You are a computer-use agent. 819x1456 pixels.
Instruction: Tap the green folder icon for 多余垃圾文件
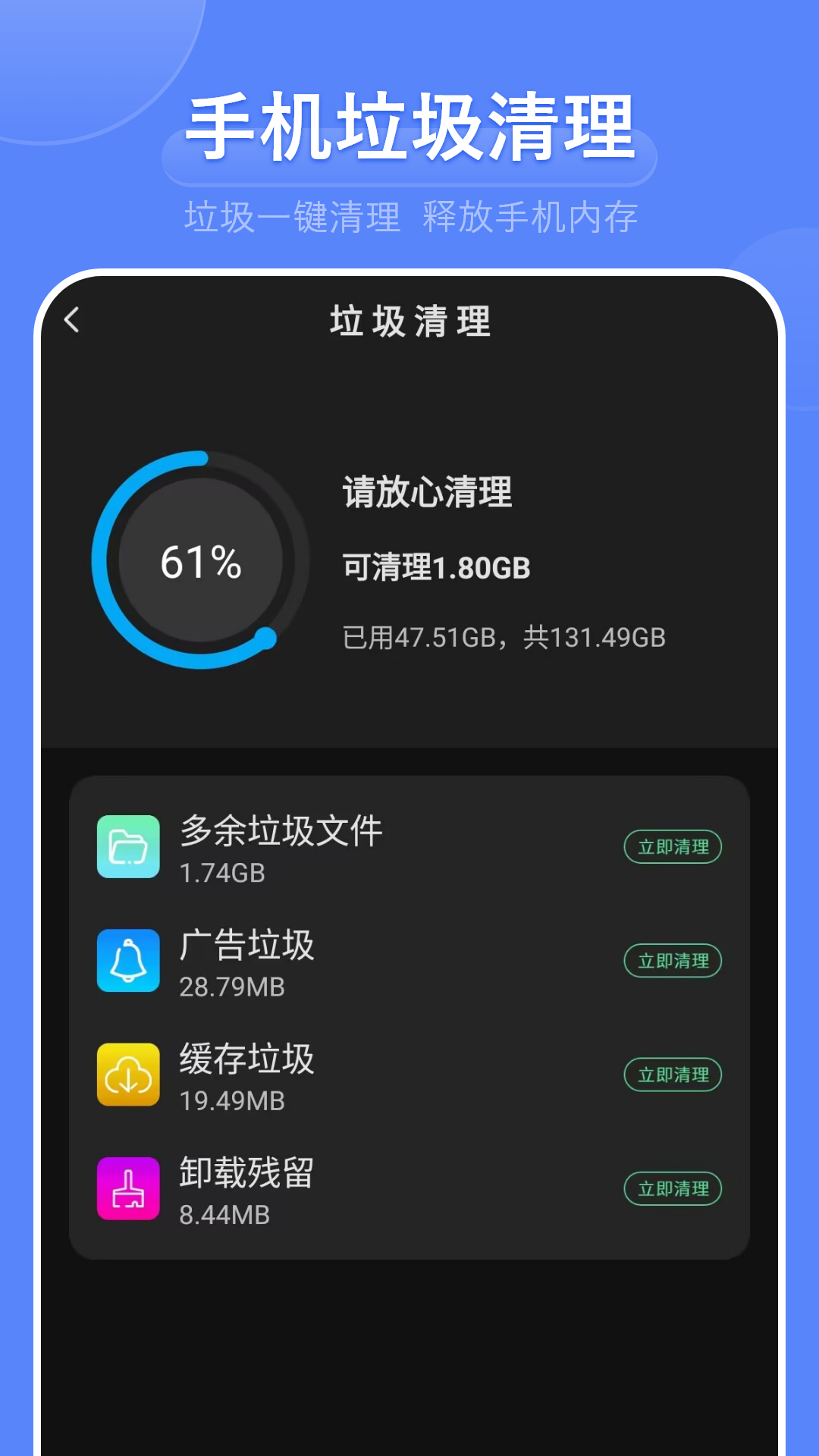127,847
